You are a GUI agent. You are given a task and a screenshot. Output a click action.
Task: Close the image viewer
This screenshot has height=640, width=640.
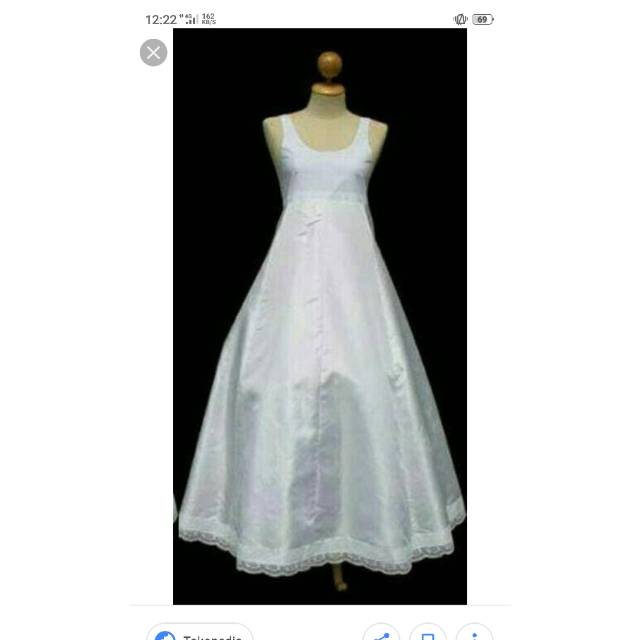click(x=153, y=53)
